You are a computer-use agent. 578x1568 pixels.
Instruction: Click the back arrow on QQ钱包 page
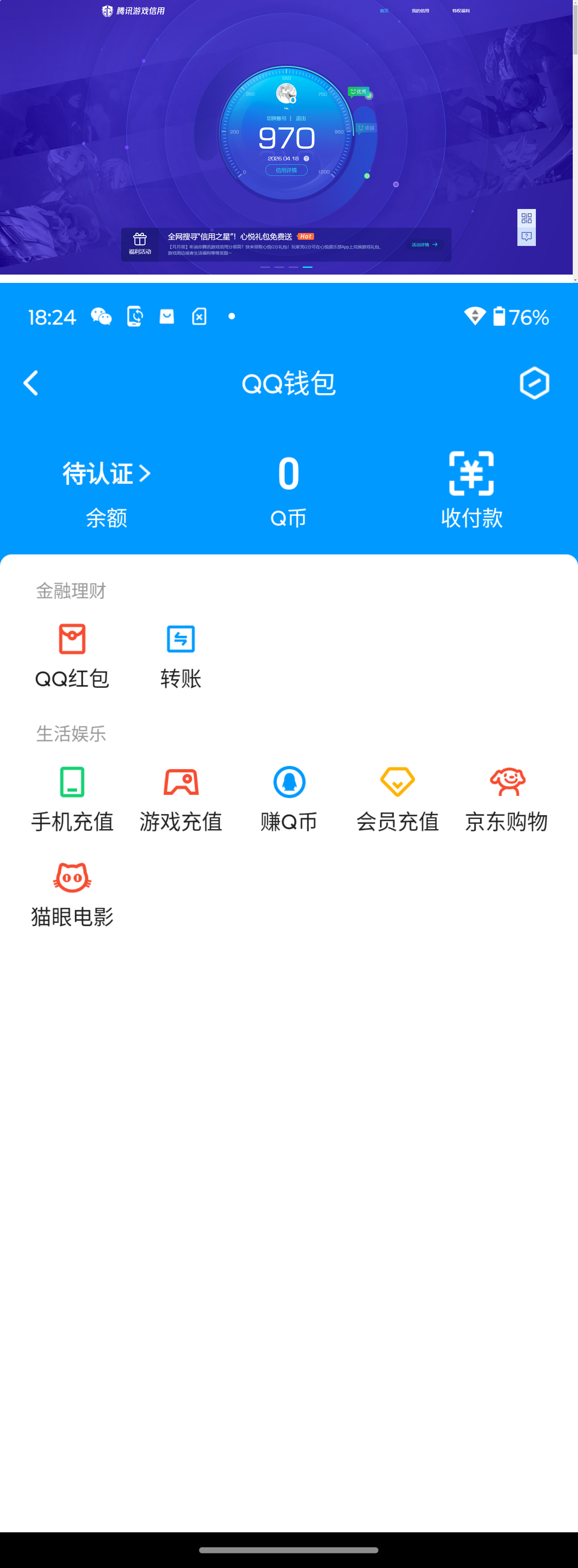click(x=31, y=383)
